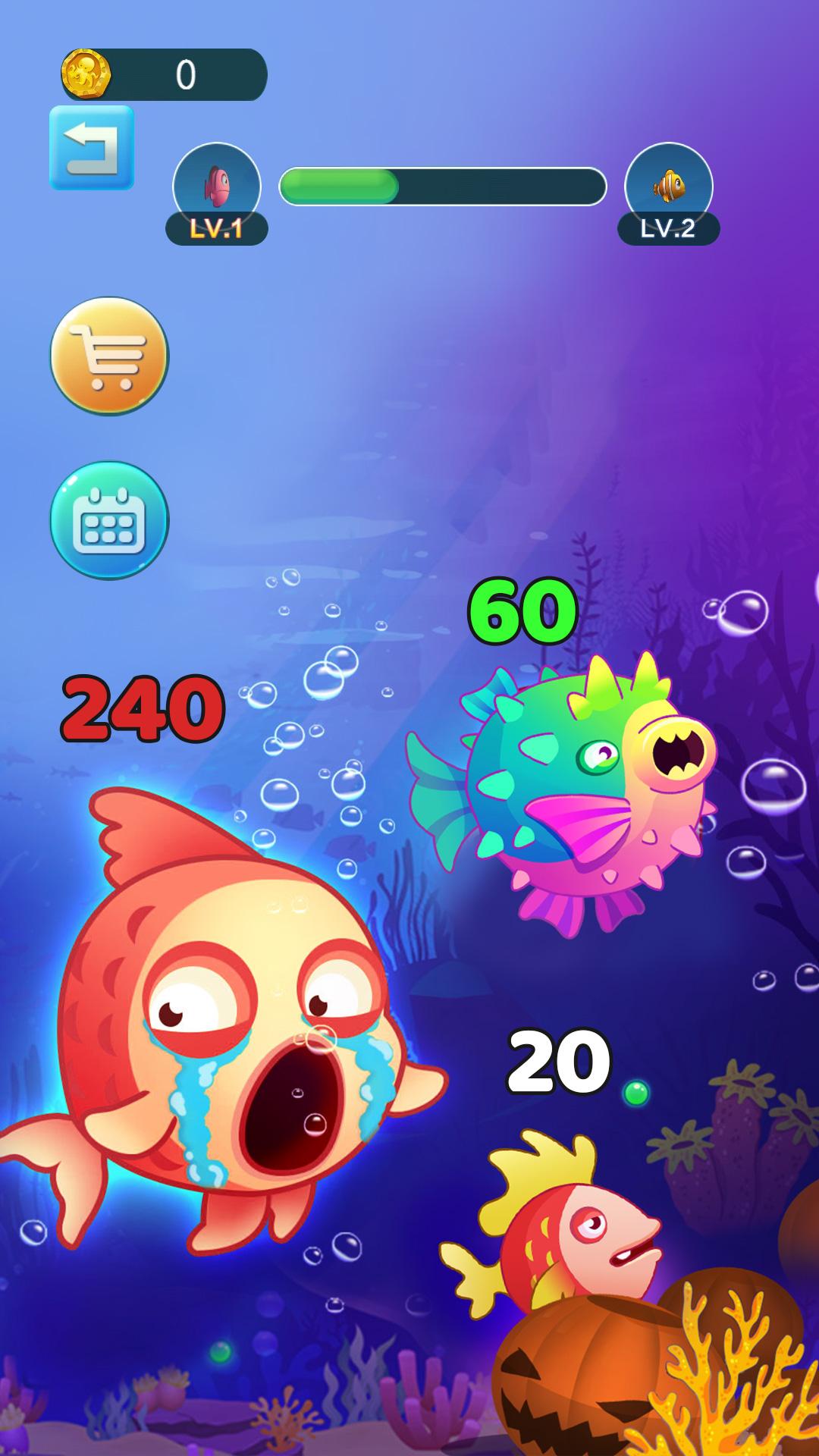Tap the blue back arrow button

pos(92,148)
